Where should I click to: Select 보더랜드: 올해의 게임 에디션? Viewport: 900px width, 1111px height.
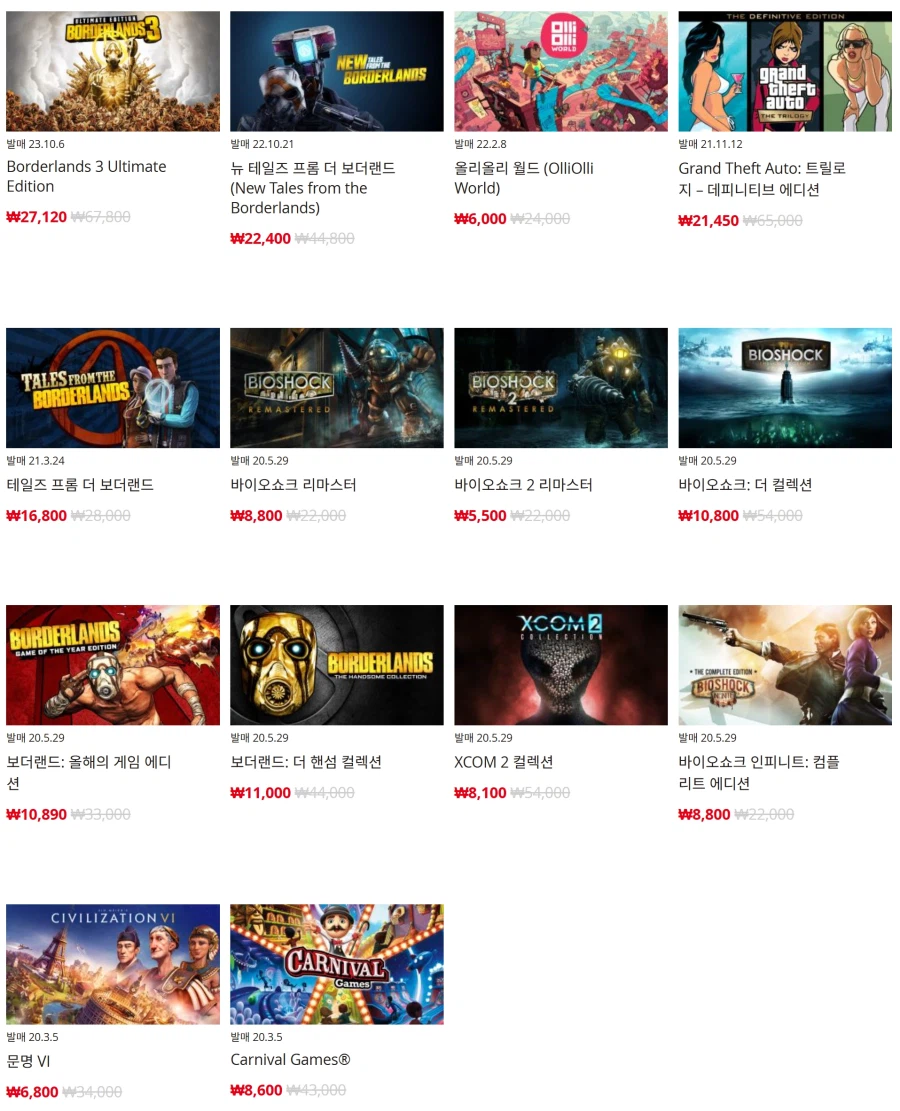click(x=113, y=665)
